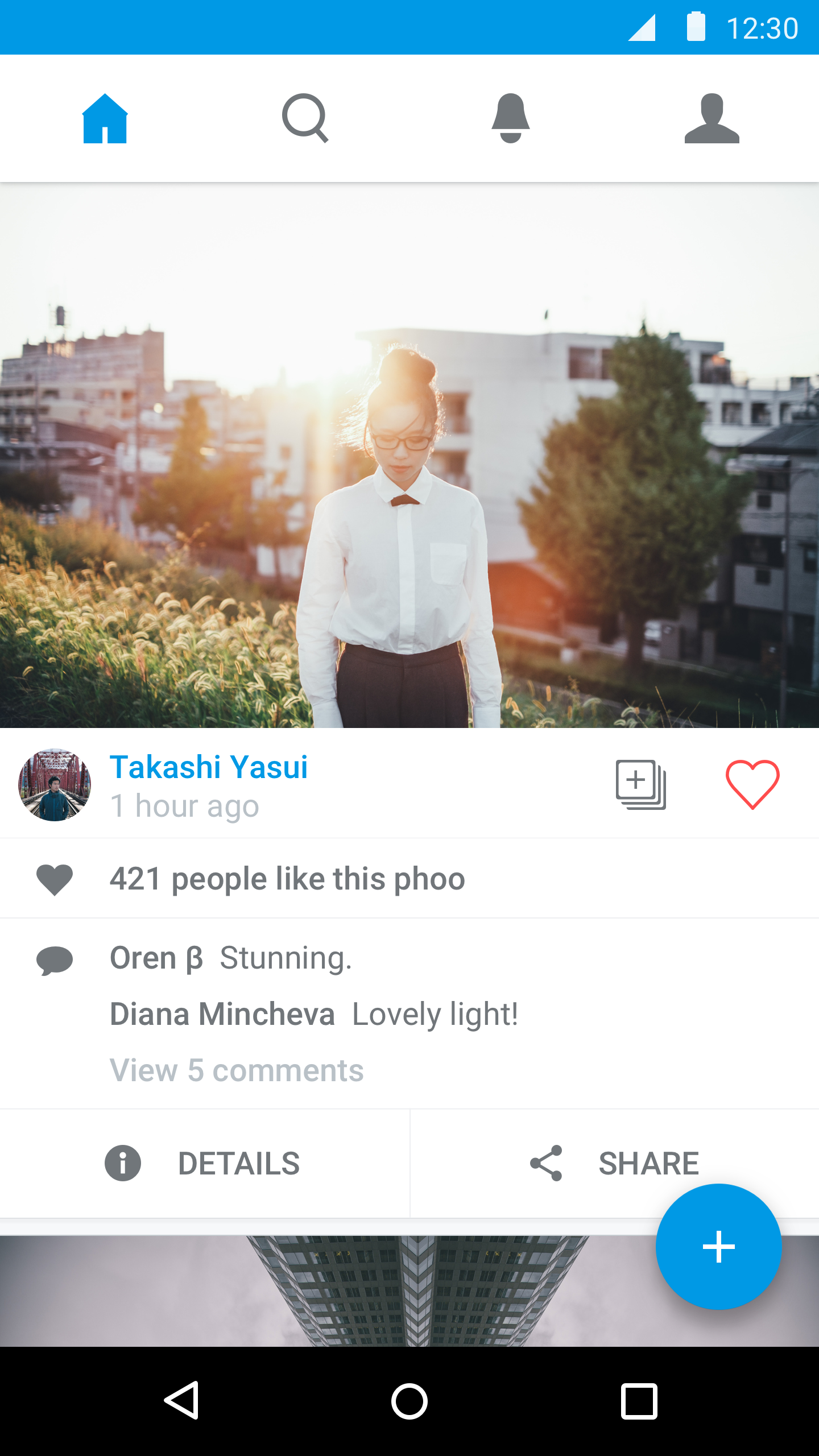The image size is (819, 1456).
Task: Open the search tab
Action: click(305, 118)
